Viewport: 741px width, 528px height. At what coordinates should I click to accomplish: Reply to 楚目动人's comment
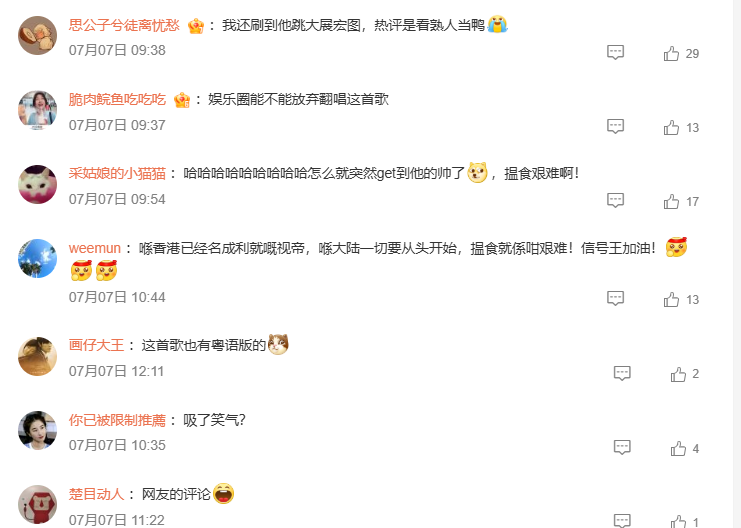(x=622, y=520)
